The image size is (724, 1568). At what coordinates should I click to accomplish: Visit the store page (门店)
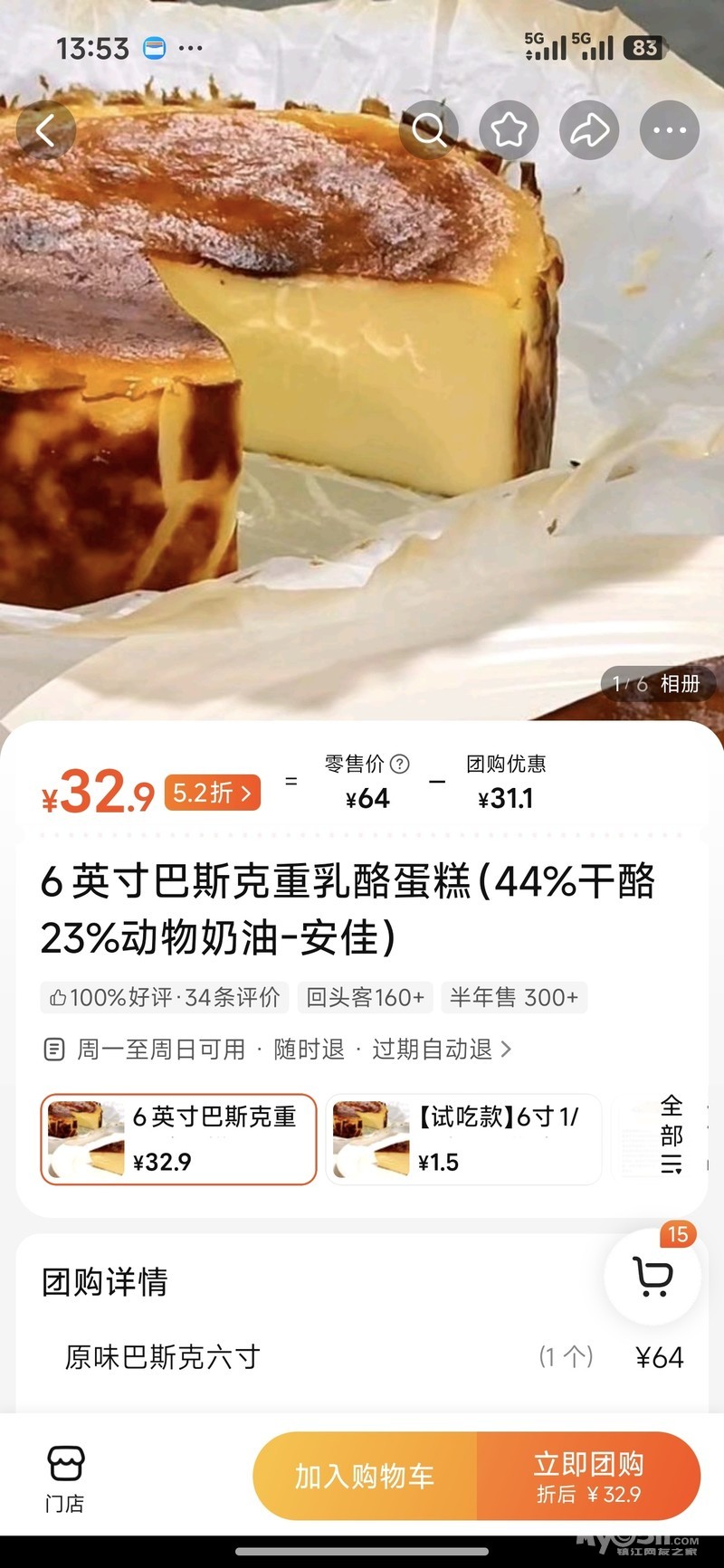[x=64, y=1478]
